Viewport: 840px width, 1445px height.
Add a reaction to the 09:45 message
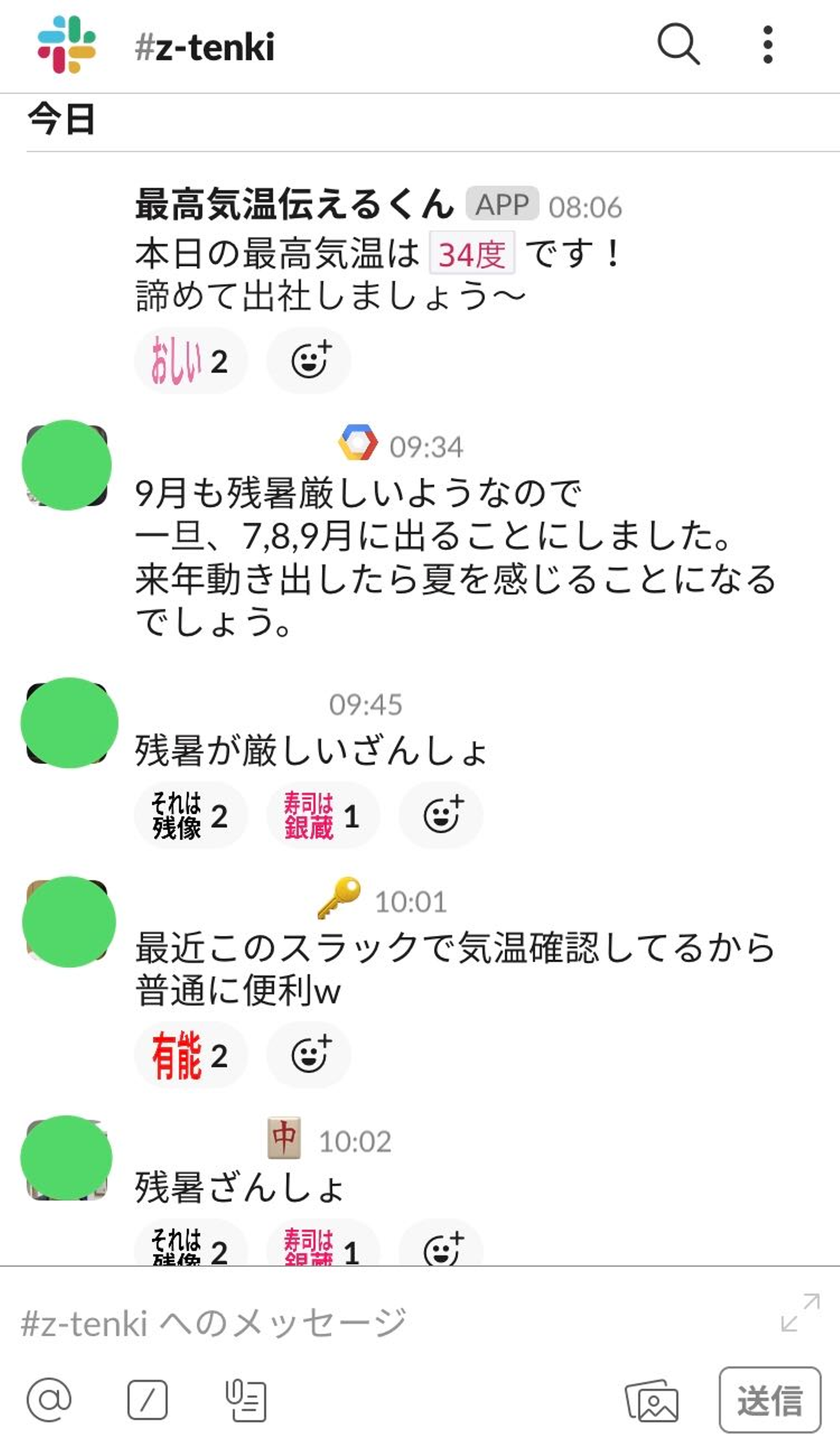[x=441, y=816]
